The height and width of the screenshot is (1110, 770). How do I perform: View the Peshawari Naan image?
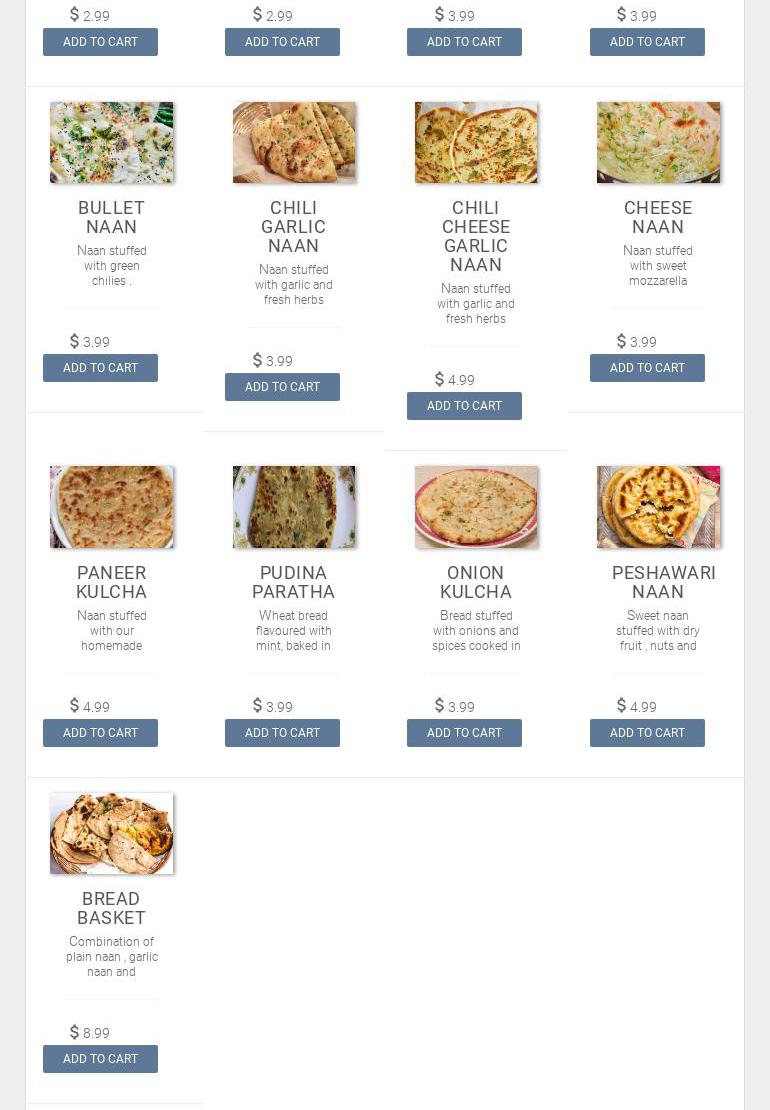click(658, 507)
